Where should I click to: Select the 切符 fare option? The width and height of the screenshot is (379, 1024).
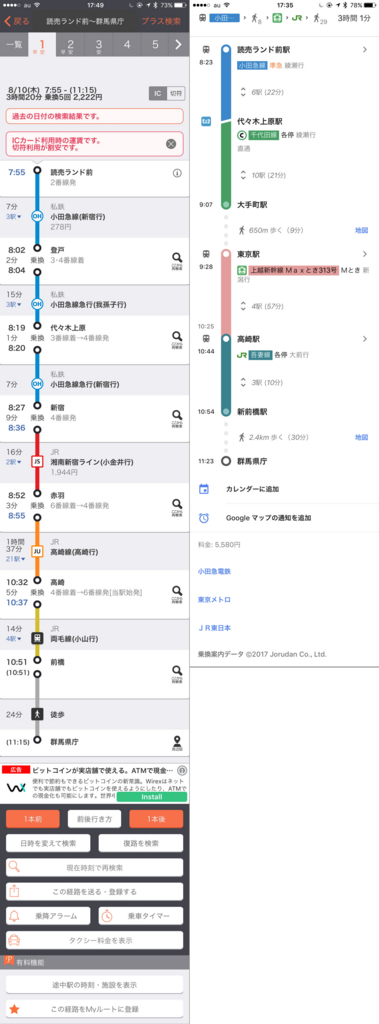[x=176, y=93]
